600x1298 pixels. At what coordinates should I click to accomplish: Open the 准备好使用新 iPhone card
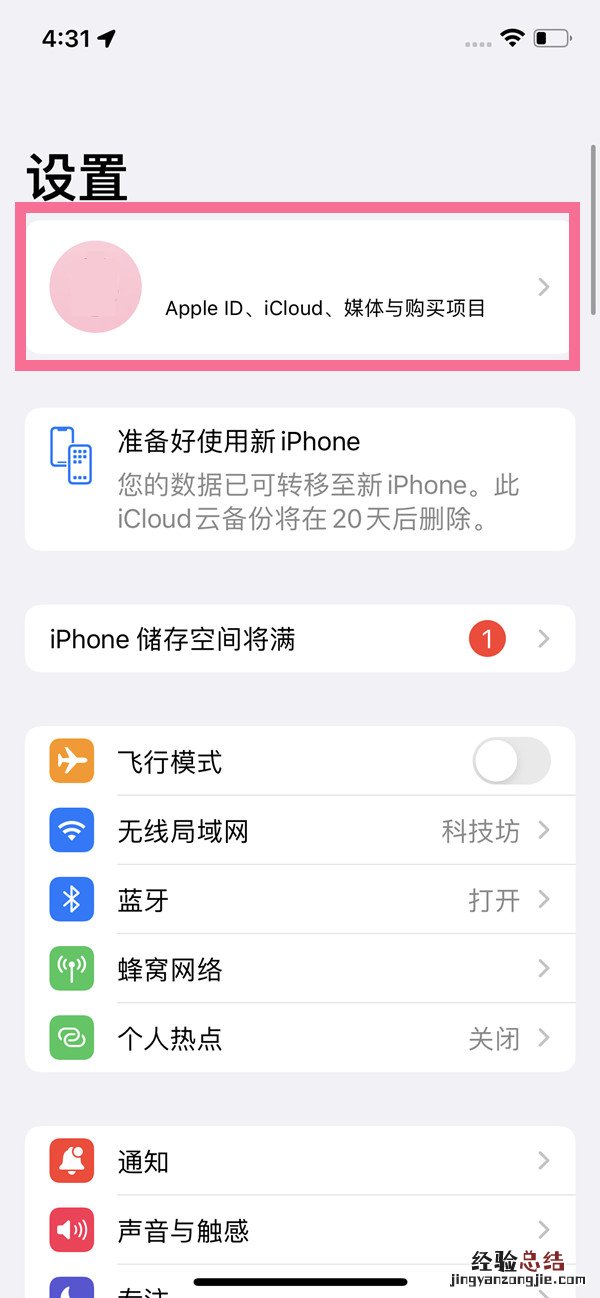pyautogui.click(x=300, y=479)
